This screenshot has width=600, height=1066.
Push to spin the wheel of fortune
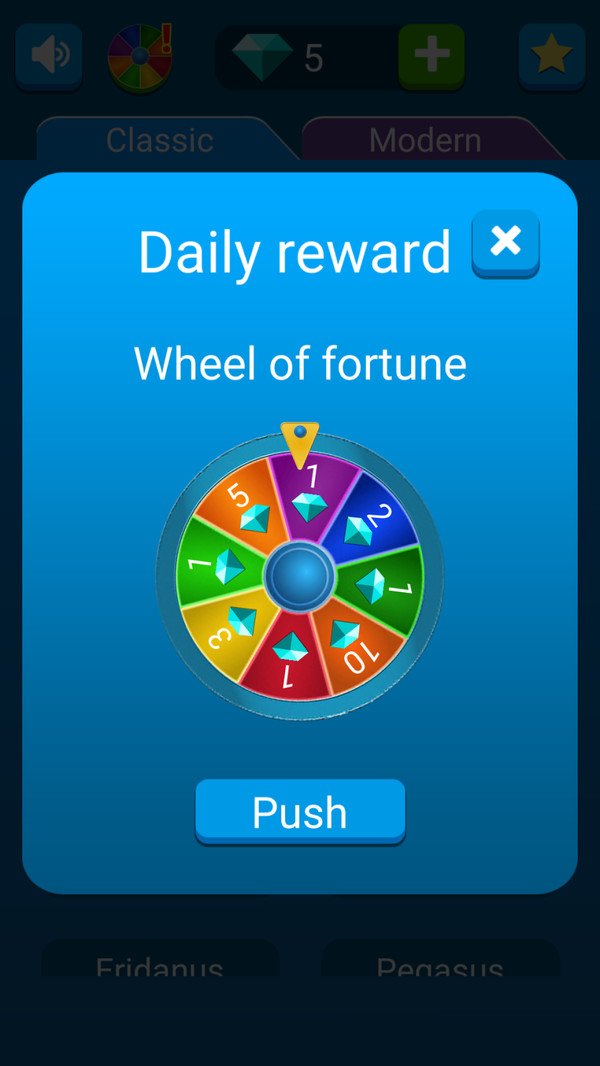click(300, 811)
